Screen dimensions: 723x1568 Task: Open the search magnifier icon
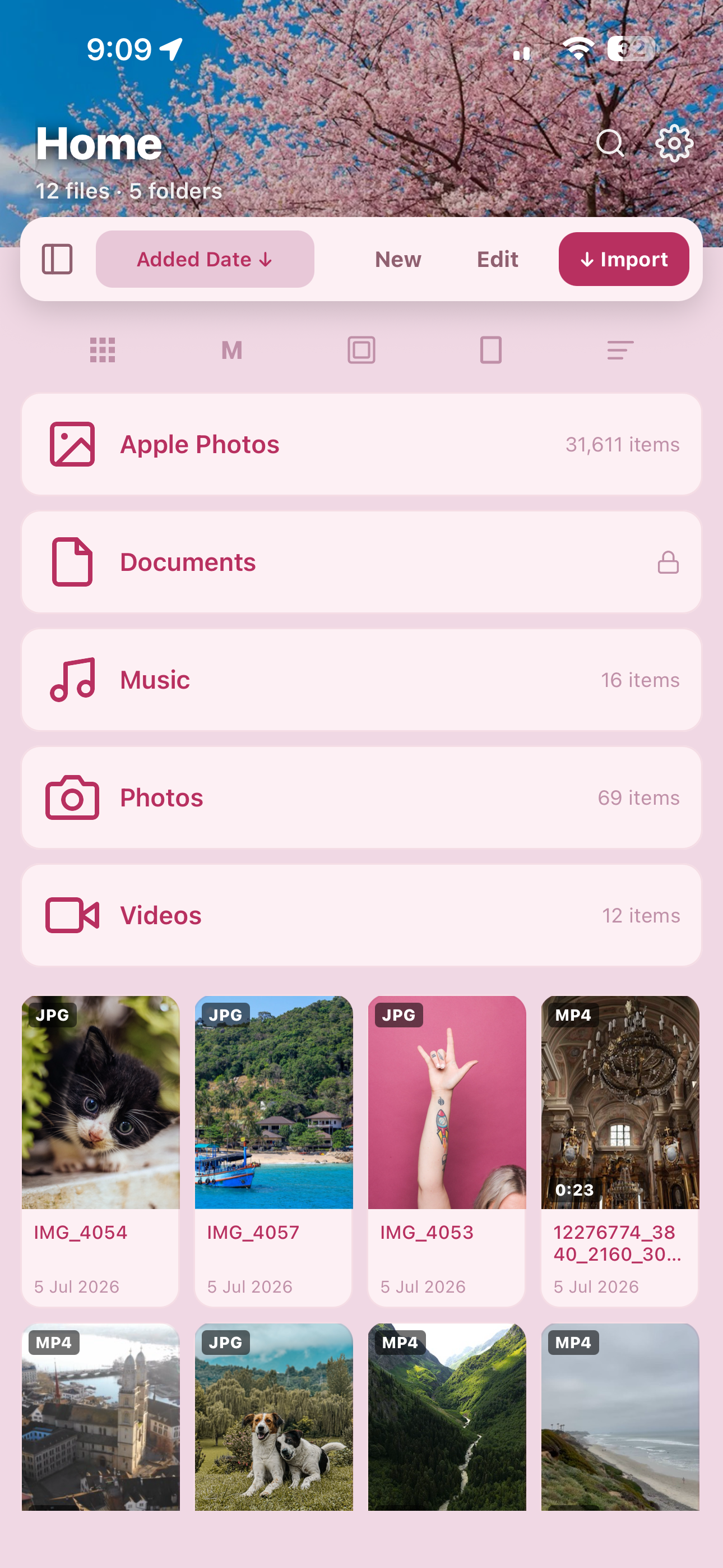tap(610, 144)
